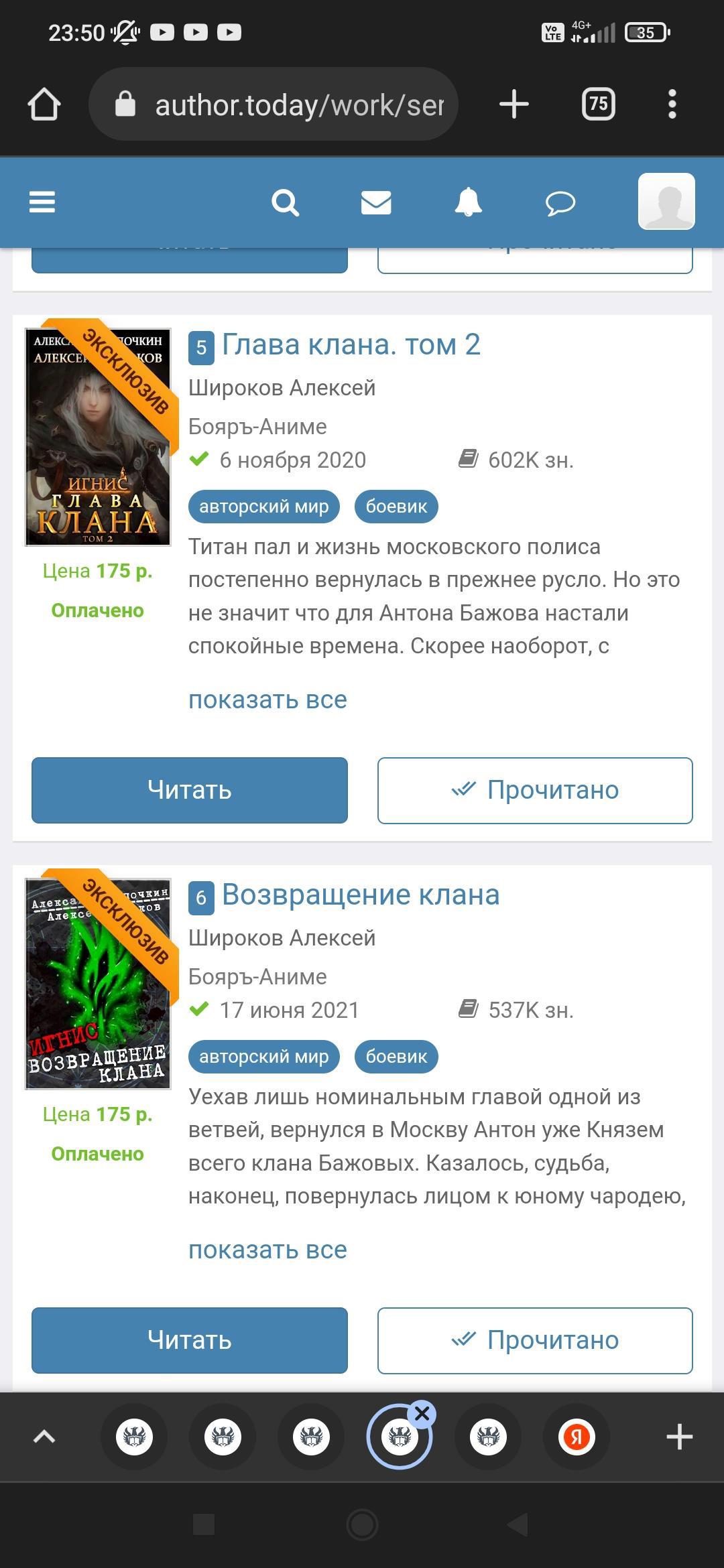Screen dimensions: 724x1568
Task: Open the messages envelope
Action: (x=376, y=202)
